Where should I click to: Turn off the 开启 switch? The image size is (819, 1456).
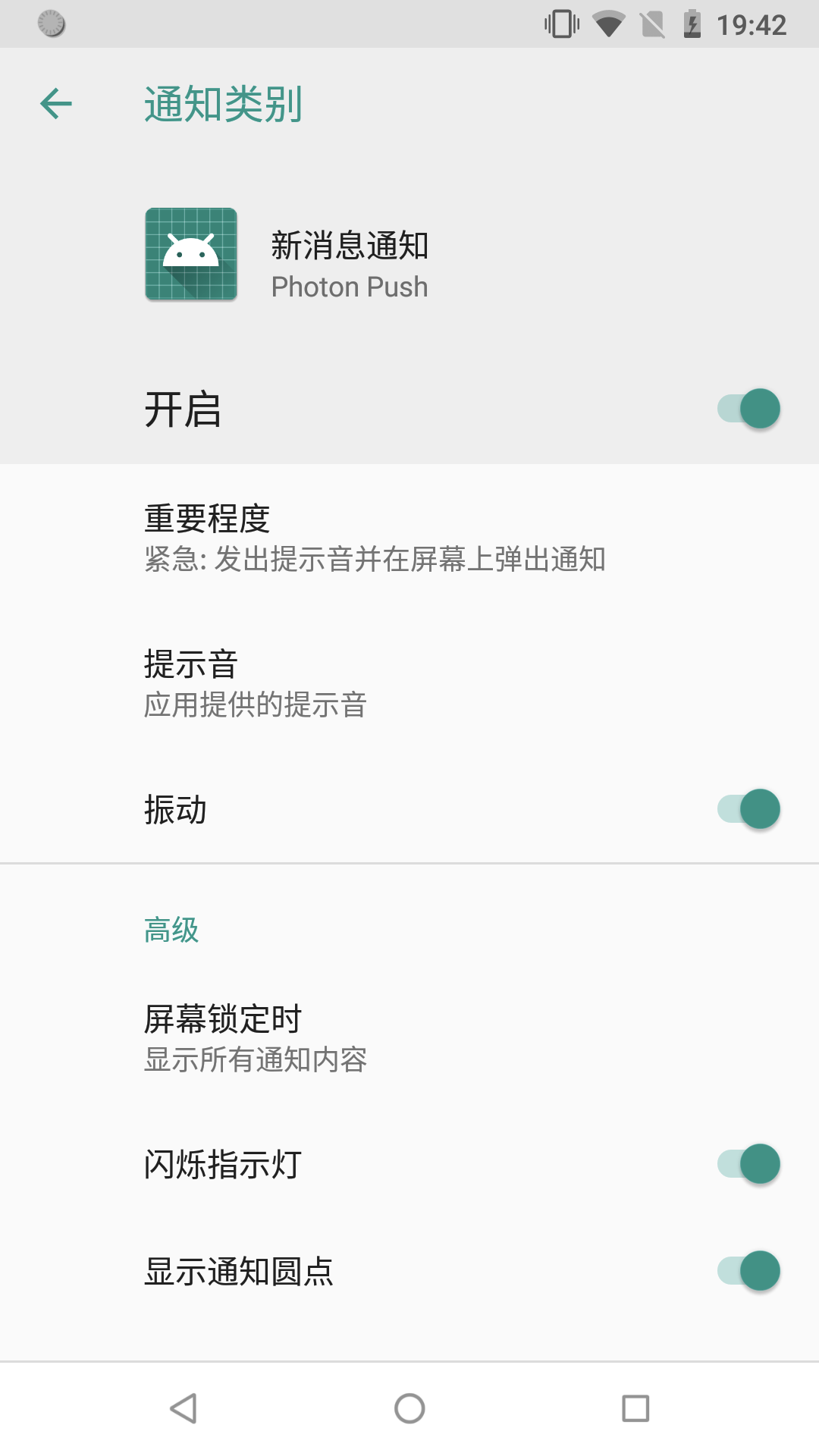[x=748, y=409]
